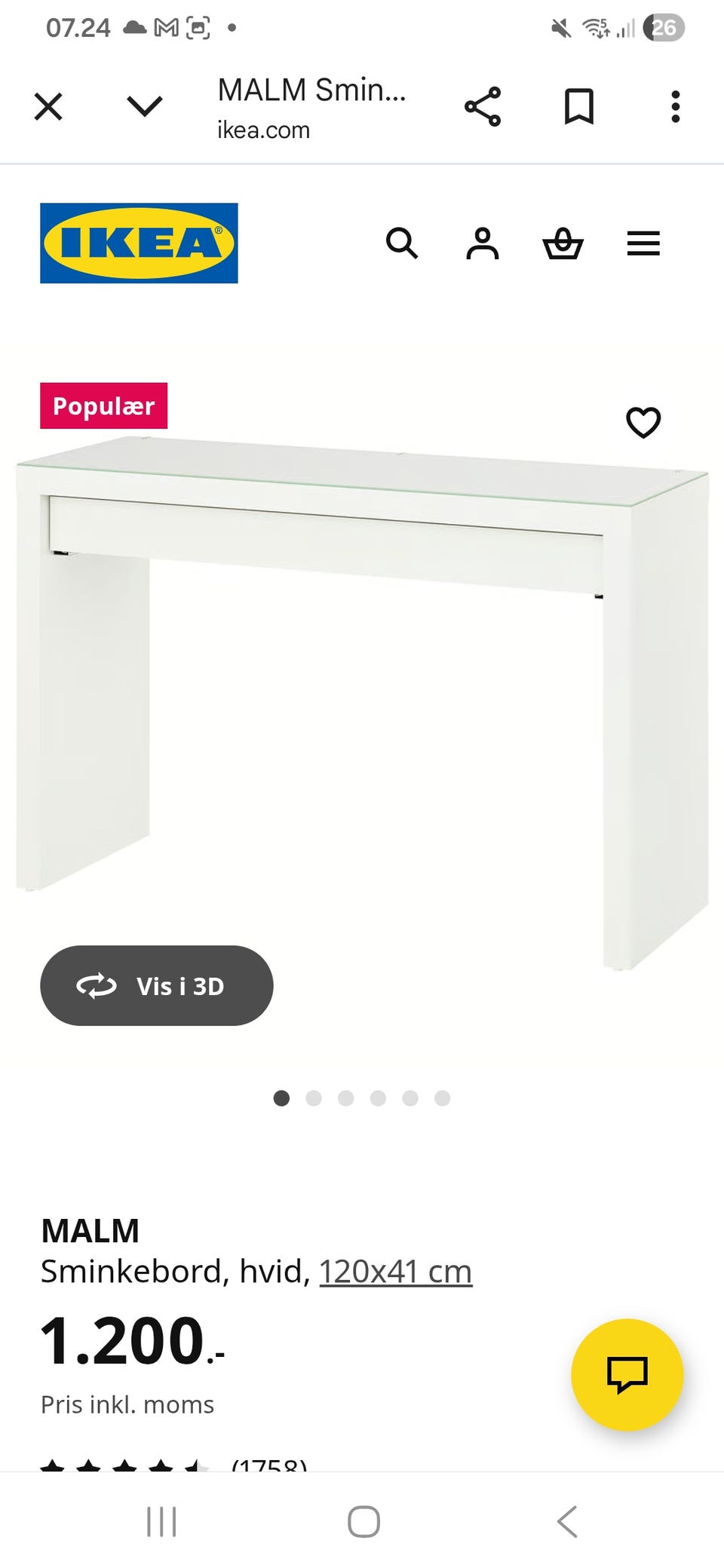
Task: Select the third carousel indicator dot
Action: 346,1098
